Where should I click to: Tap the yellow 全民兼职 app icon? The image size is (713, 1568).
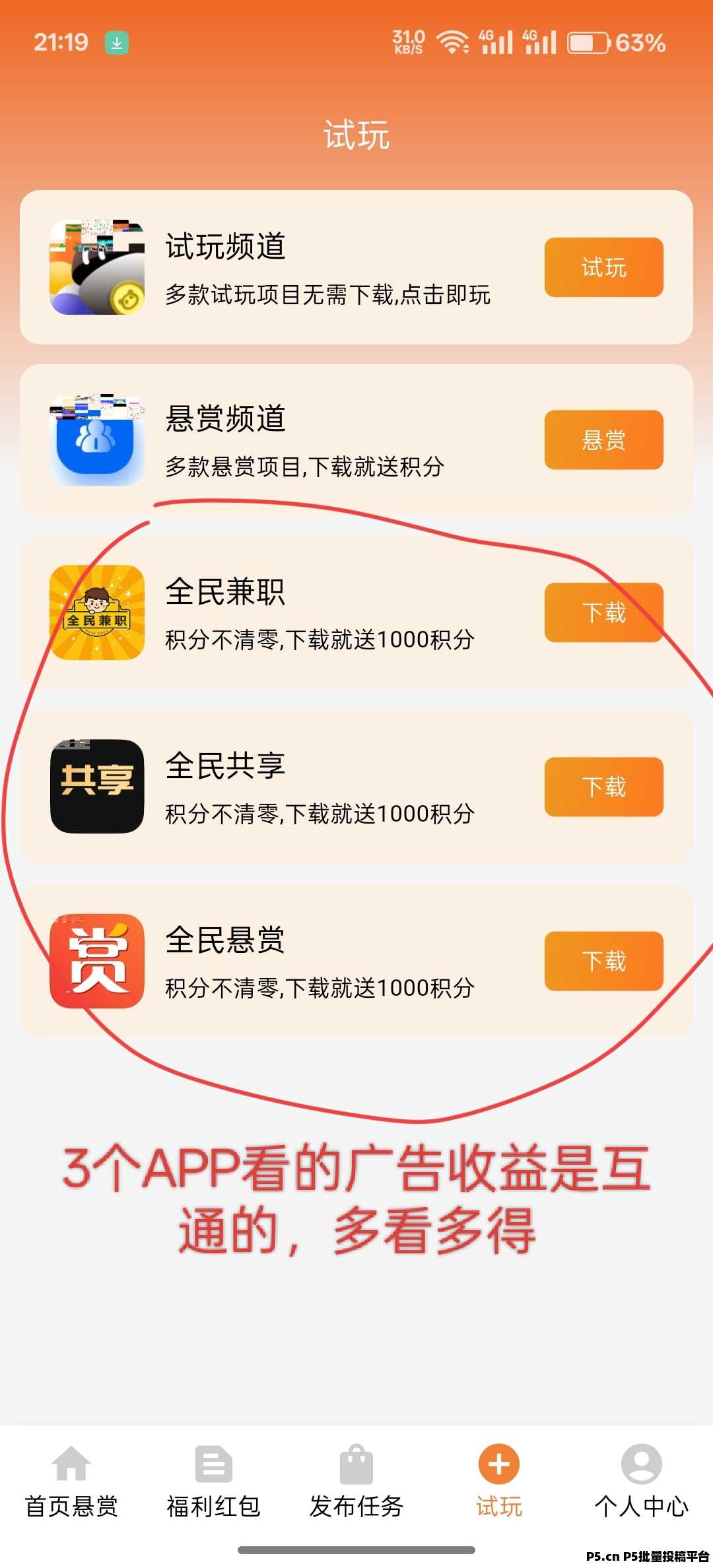coord(96,614)
